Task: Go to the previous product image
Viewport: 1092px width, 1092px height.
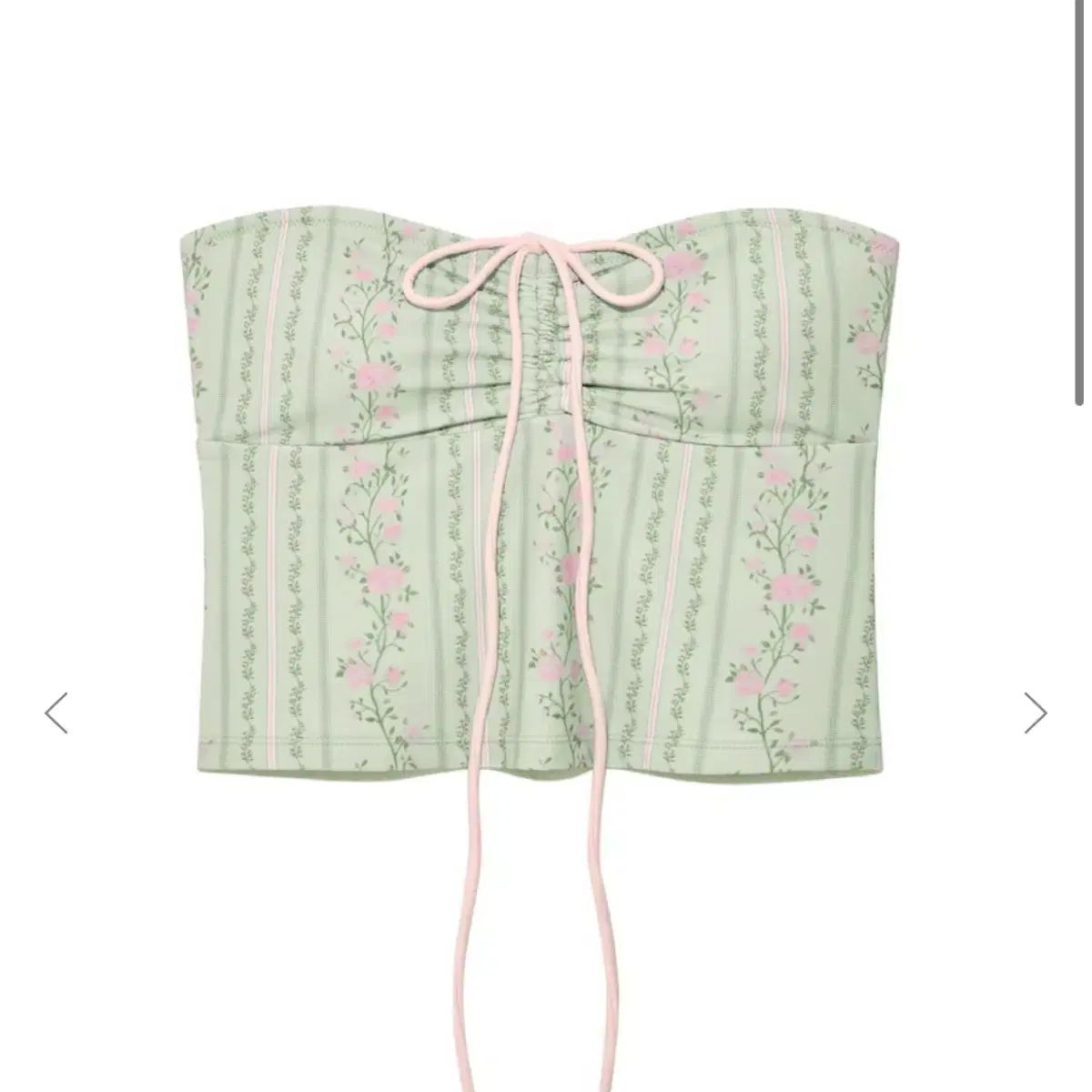Action: point(56,713)
